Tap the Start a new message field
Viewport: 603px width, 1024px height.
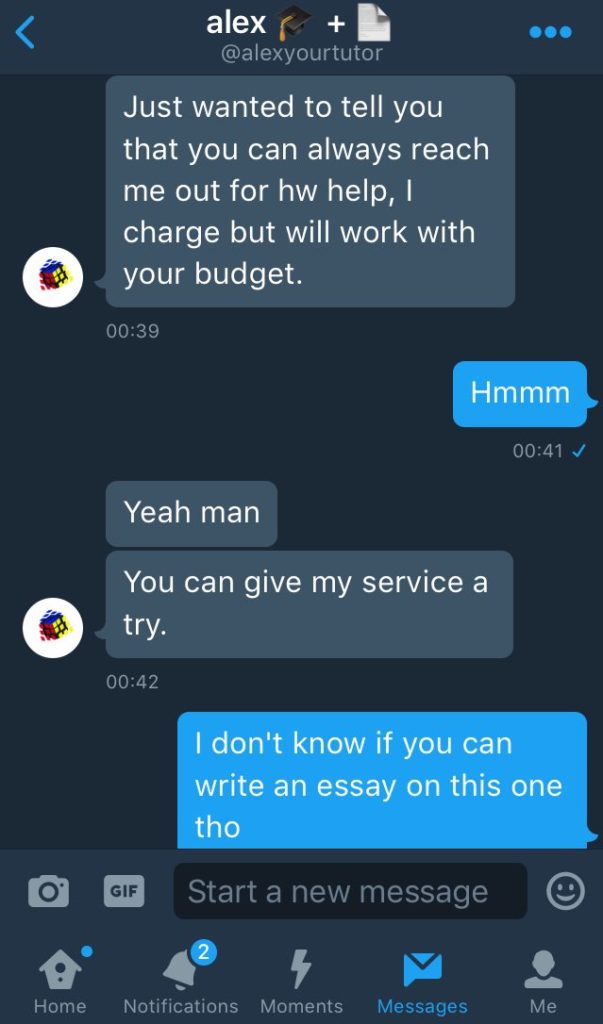click(350, 891)
